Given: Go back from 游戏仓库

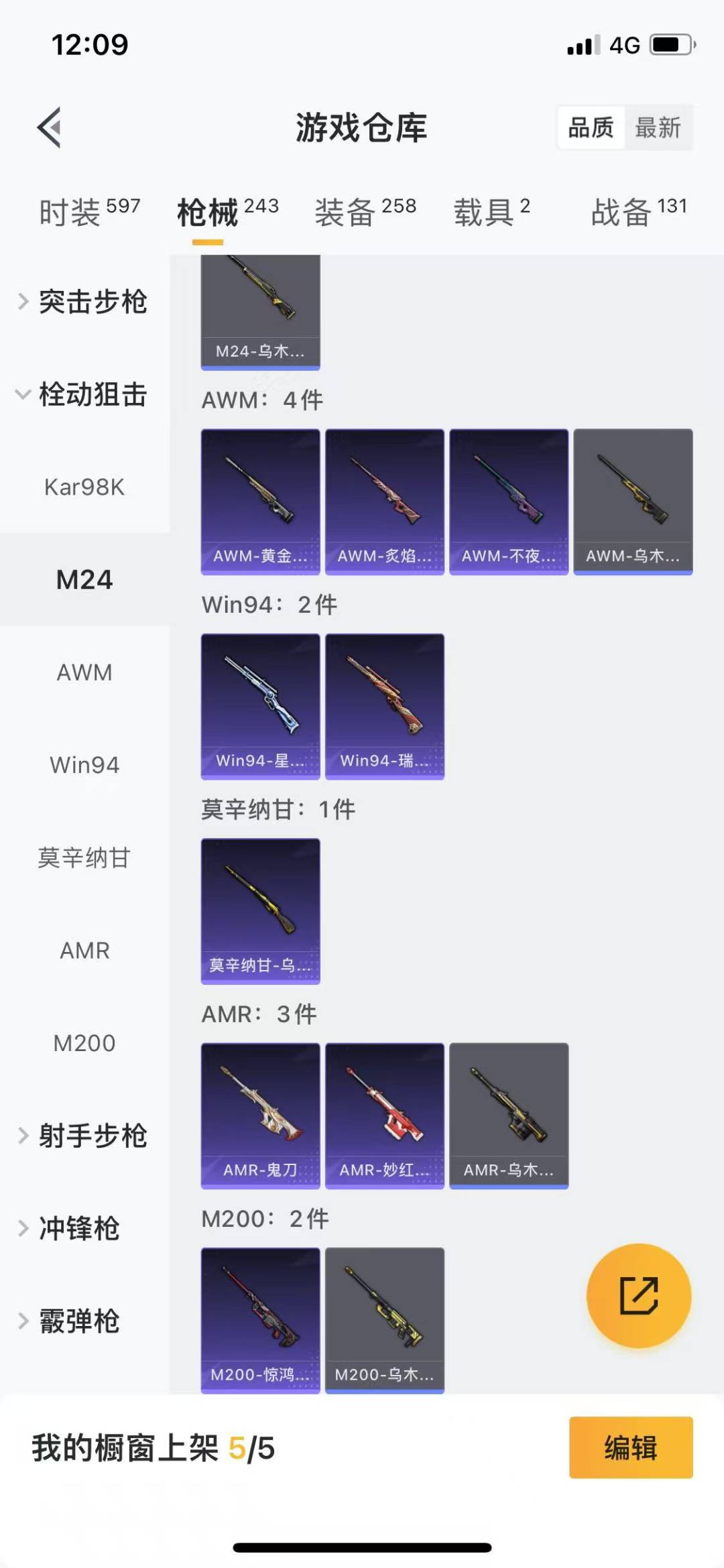Looking at the screenshot, I should (49, 127).
